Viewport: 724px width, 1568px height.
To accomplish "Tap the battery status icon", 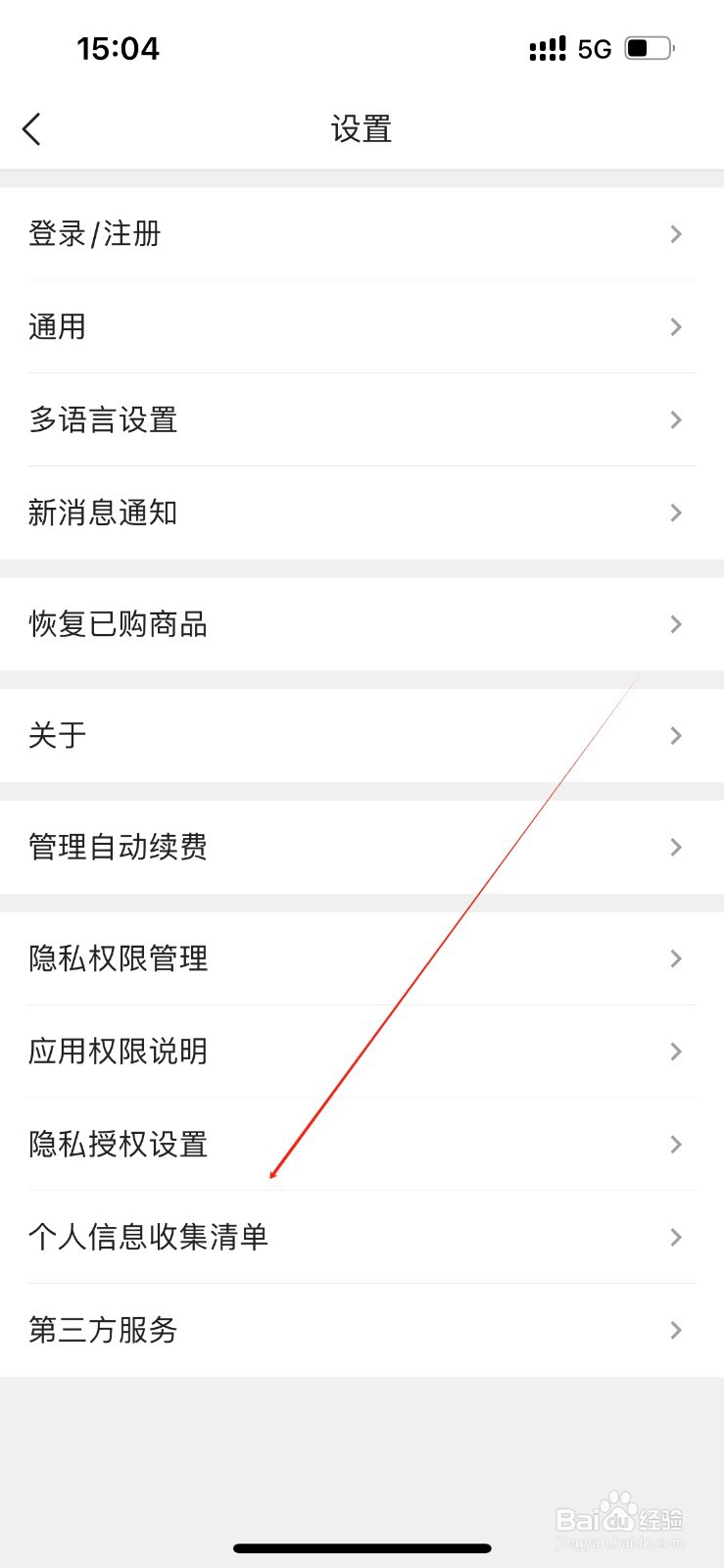I will (647, 47).
